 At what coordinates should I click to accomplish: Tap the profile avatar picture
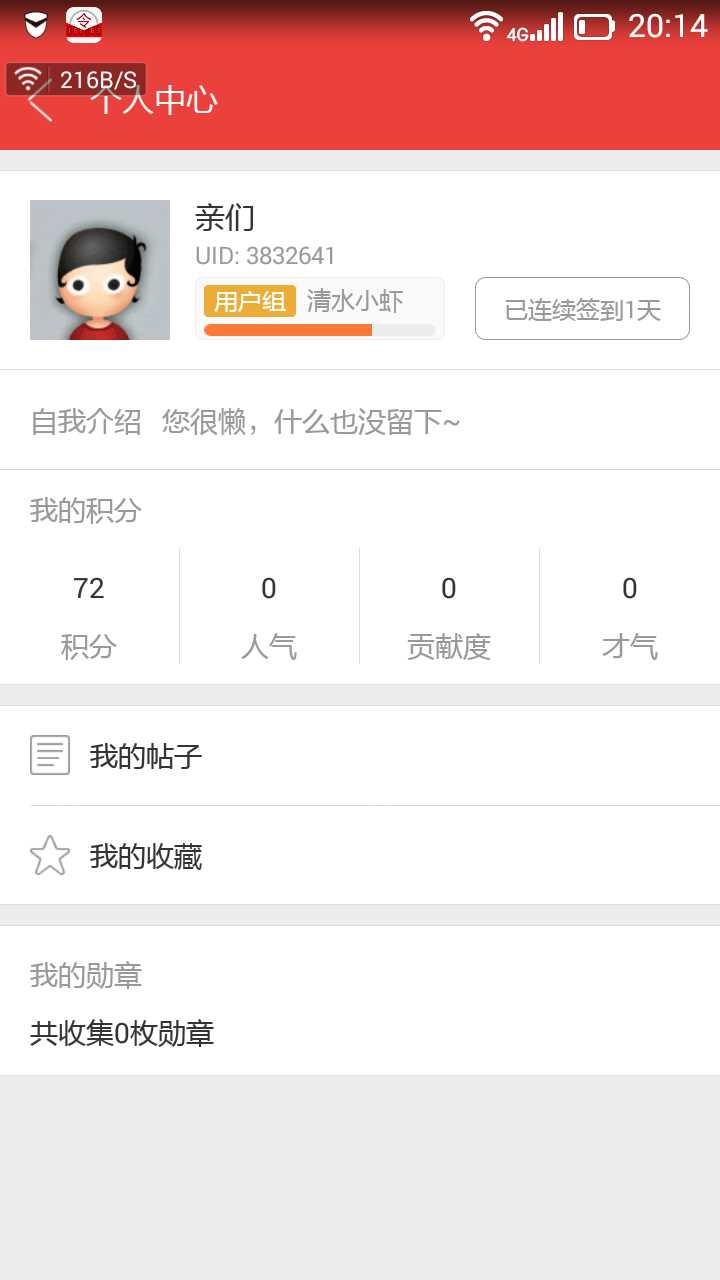point(100,270)
